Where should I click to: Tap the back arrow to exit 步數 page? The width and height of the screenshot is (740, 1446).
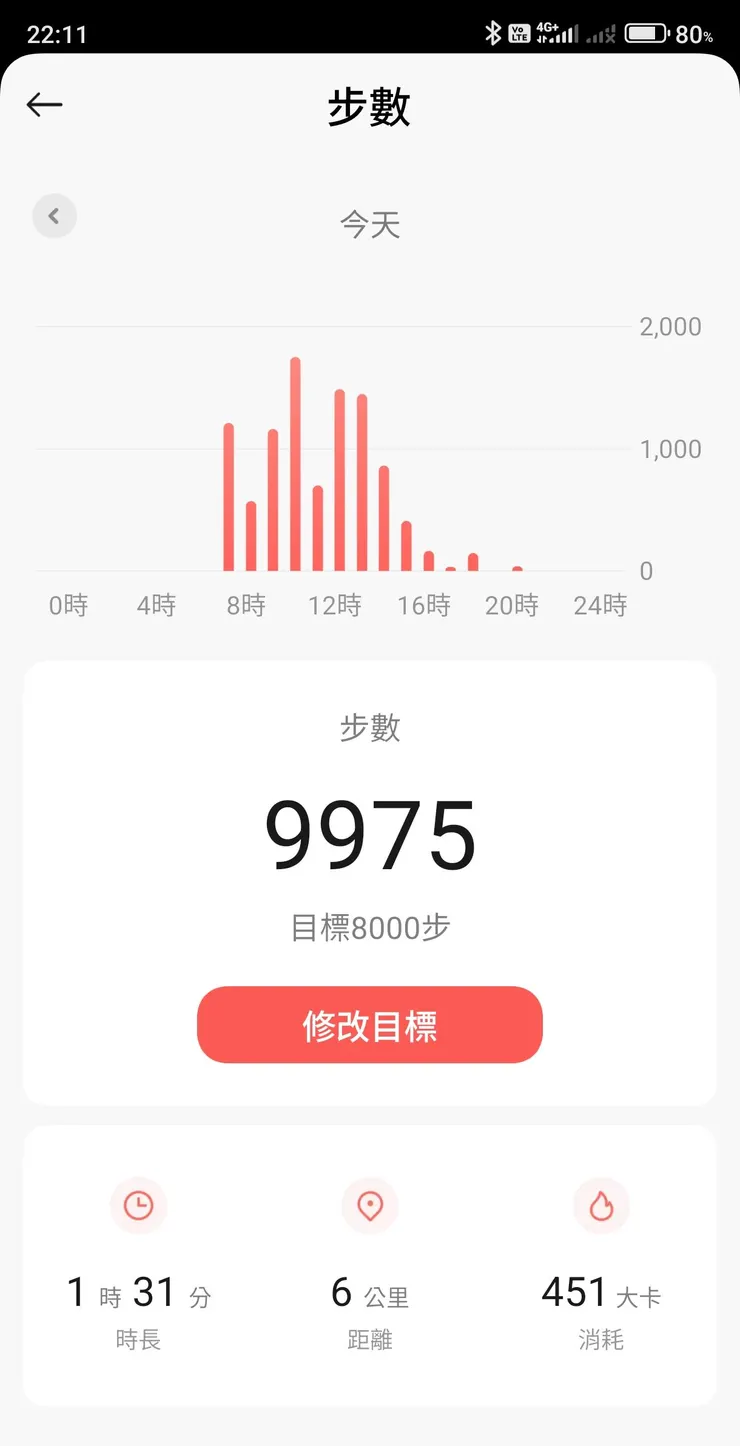pyautogui.click(x=44, y=105)
